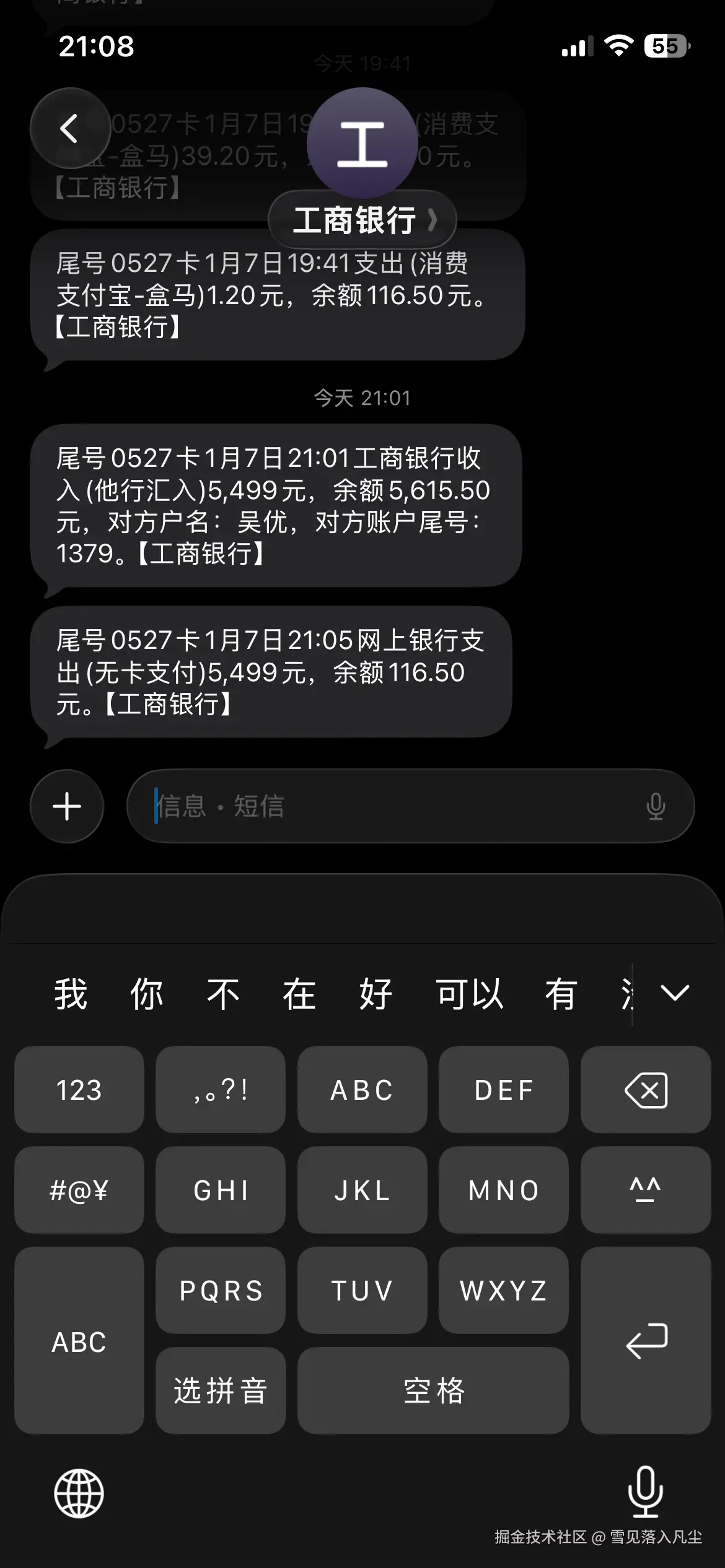725x1568 pixels.
Task: Tap the microphone icon in message field
Action: point(657,806)
